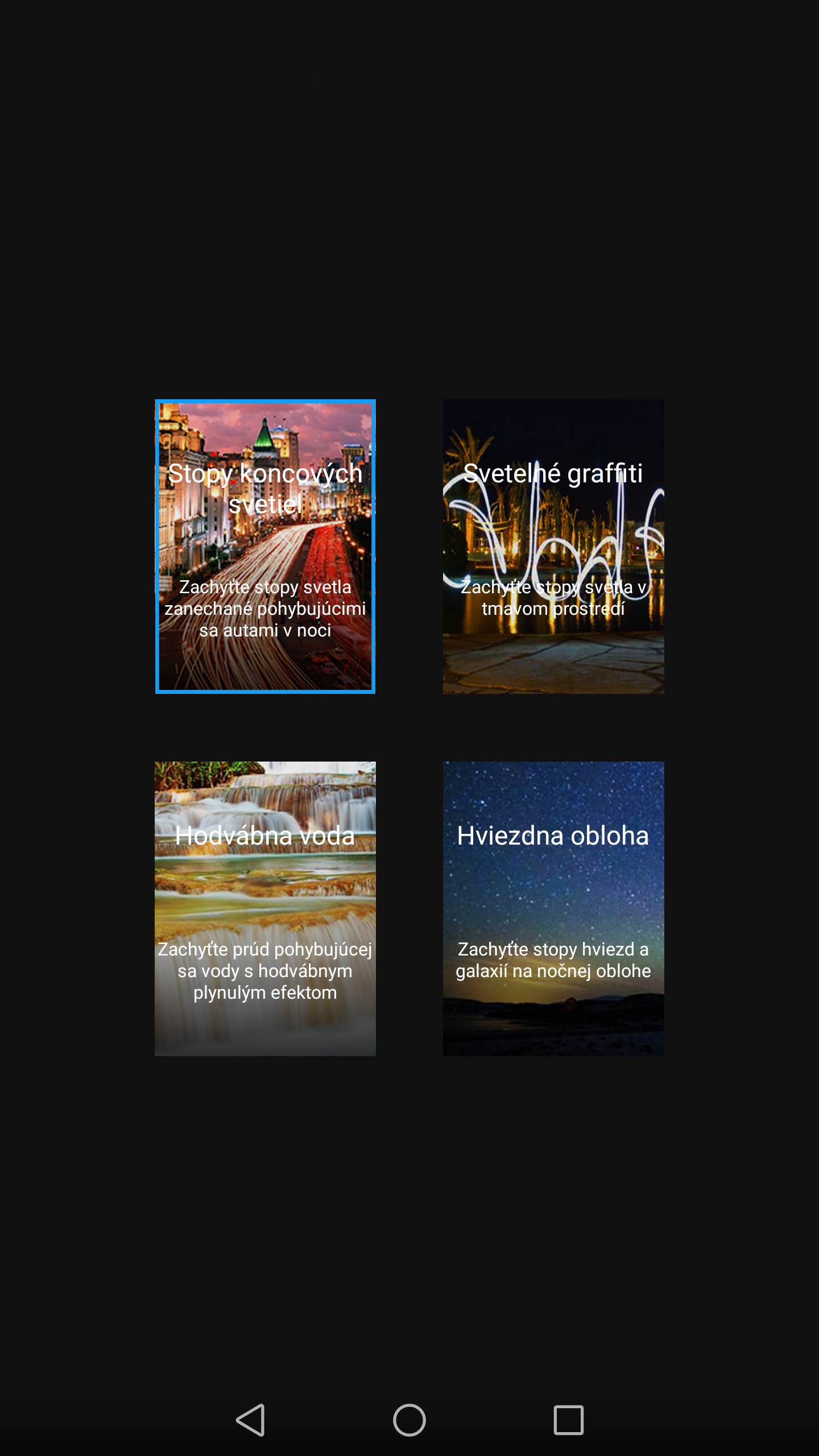Image resolution: width=819 pixels, height=1456 pixels.
Task: Select the Stopy koncových svetiel mode
Action: 265,547
